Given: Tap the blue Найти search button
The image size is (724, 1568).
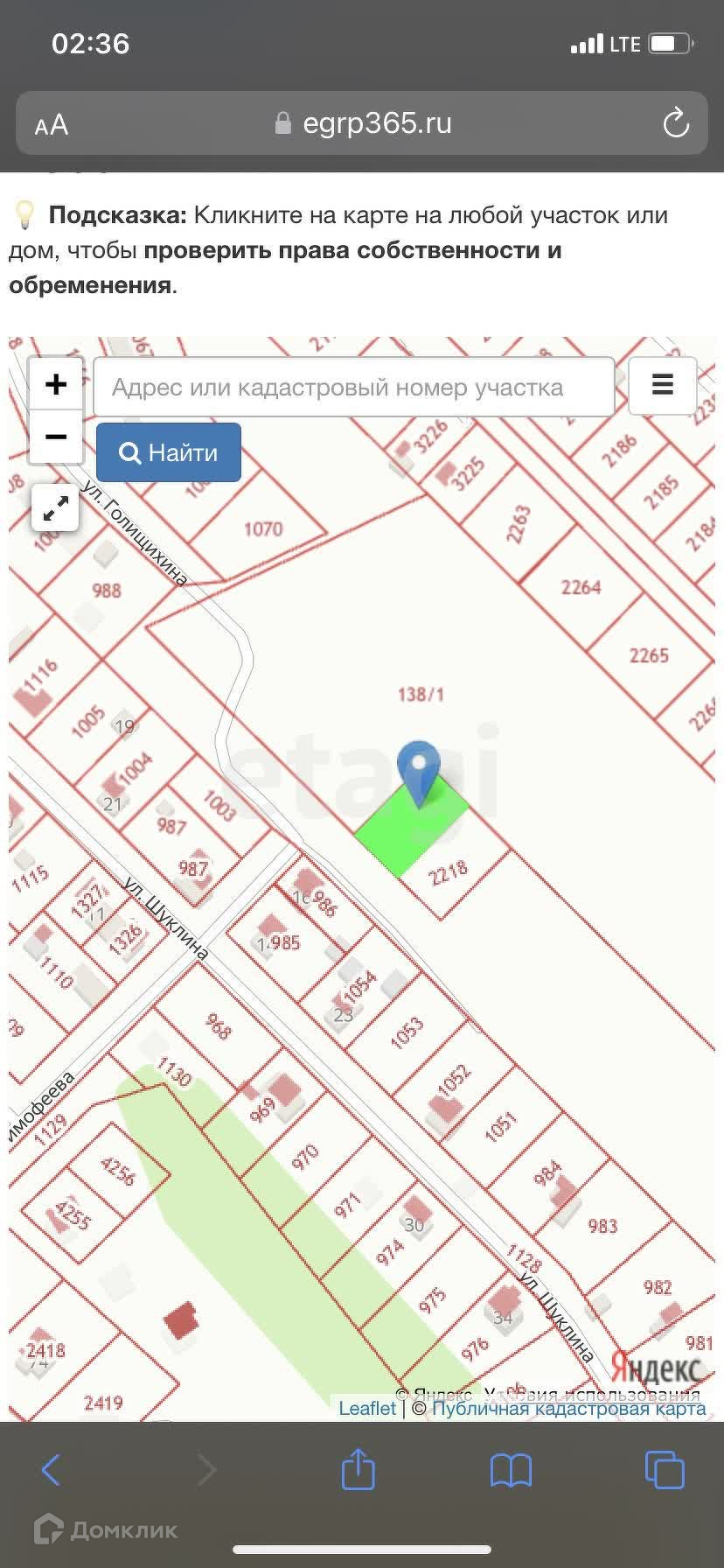Looking at the screenshot, I should point(169,452).
